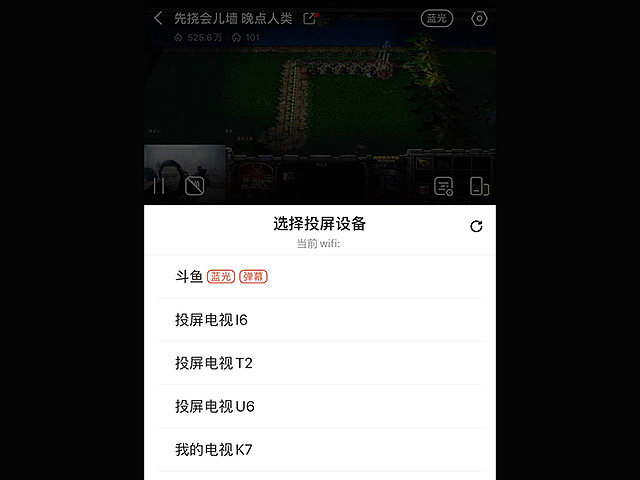Switch to fullscreen rotation
Screen dimensions: 640x480
pos(479,186)
